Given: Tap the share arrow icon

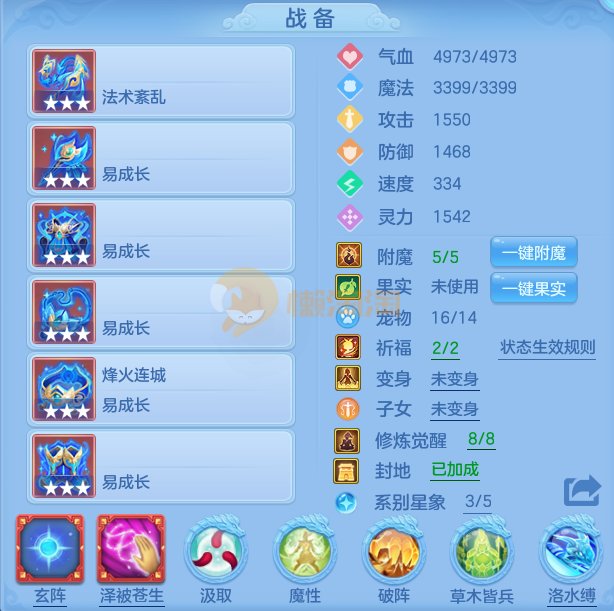Looking at the screenshot, I should point(581,490).
